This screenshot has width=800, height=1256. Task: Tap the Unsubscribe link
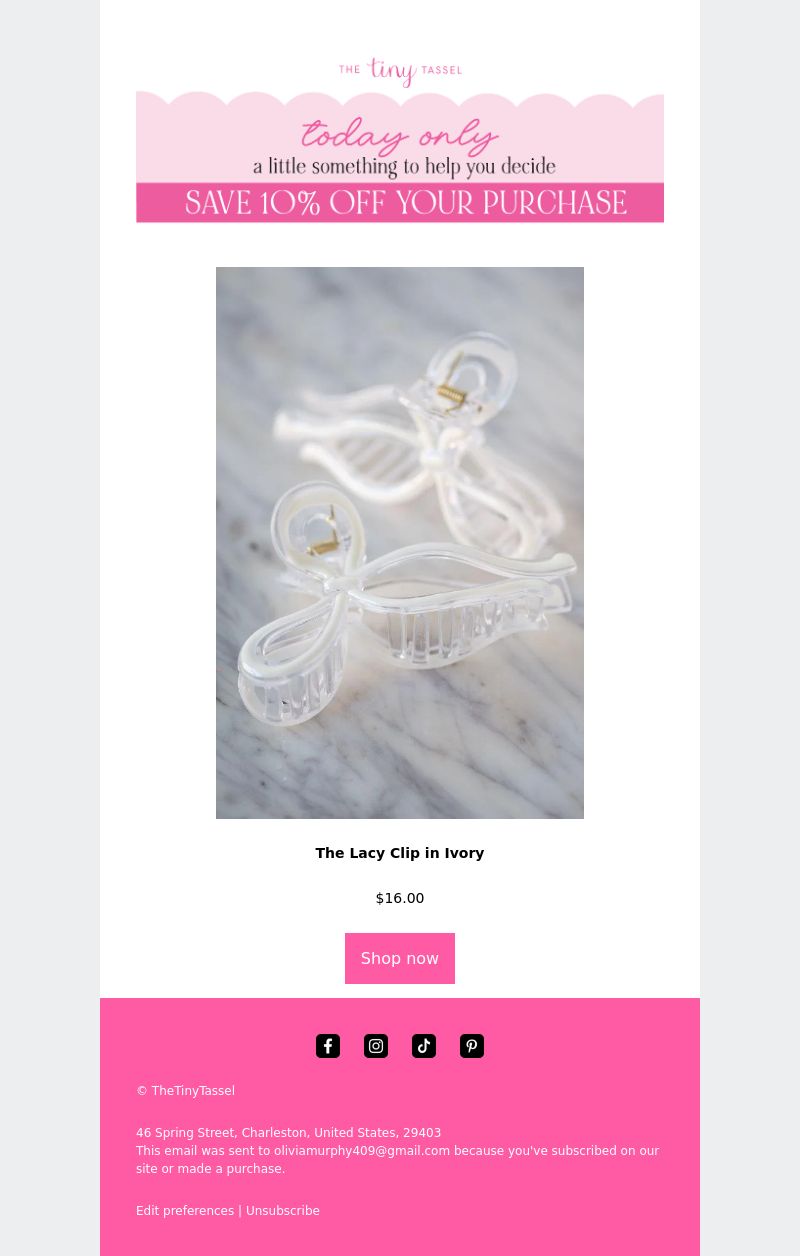283,1211
